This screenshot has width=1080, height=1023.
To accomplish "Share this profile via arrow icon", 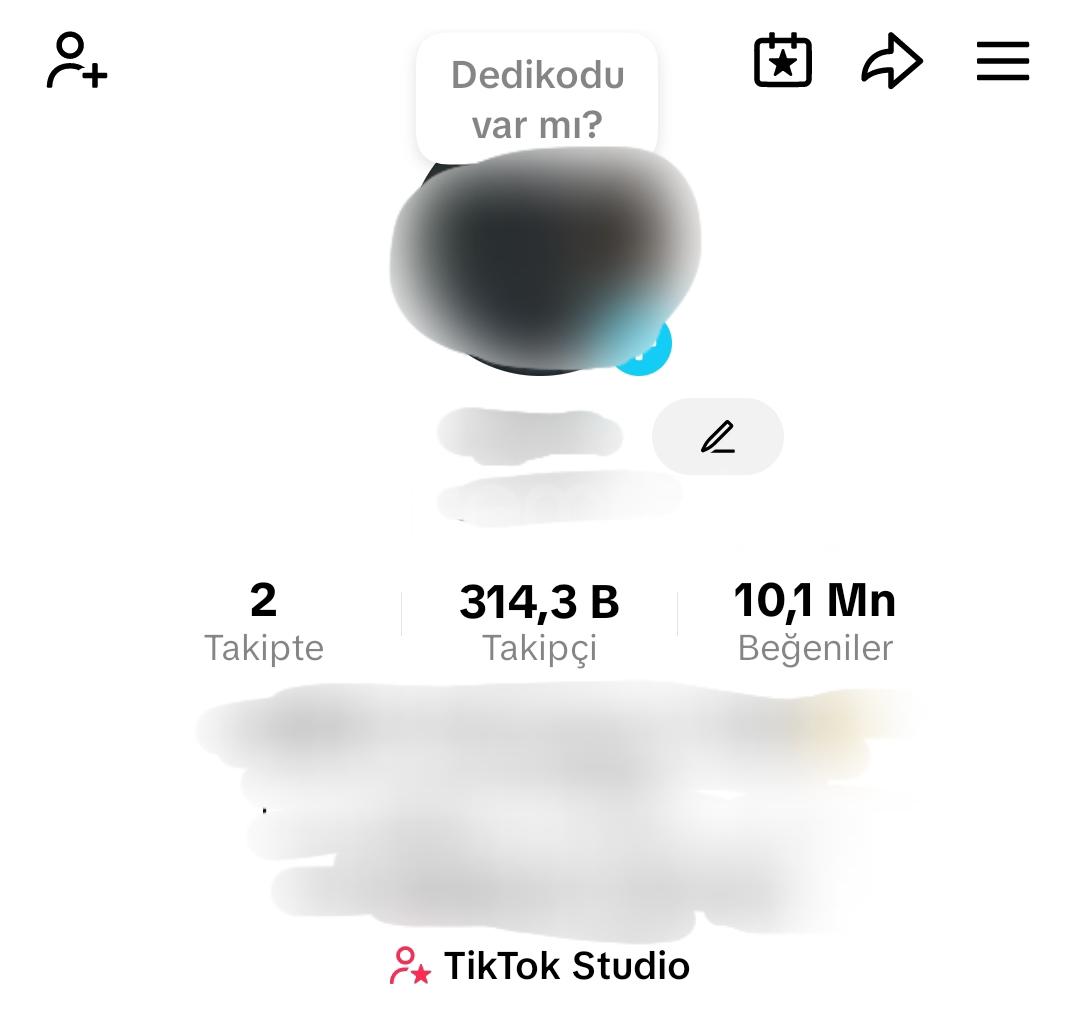I will point(891,62).
